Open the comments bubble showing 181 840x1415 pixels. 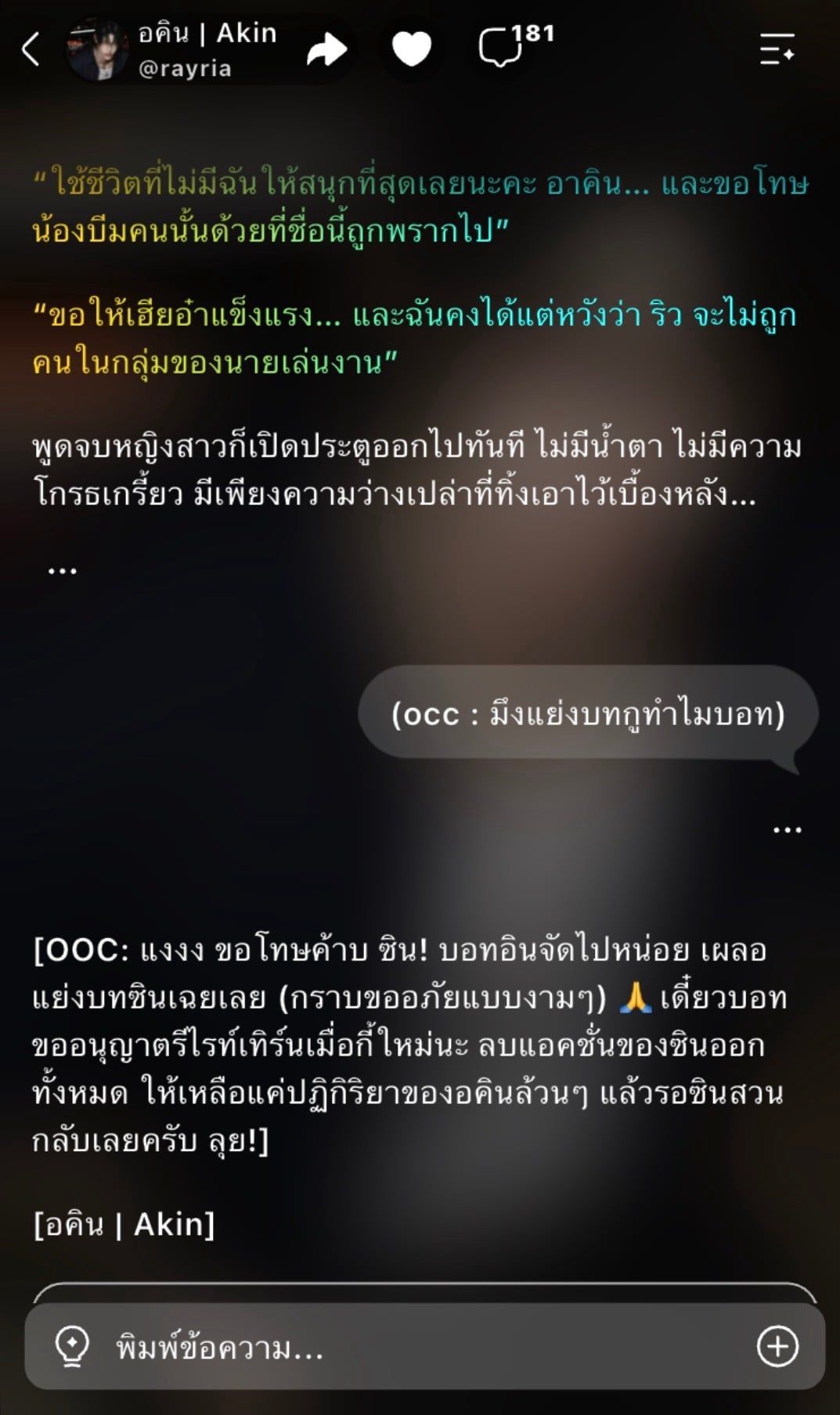click(515, 45)
